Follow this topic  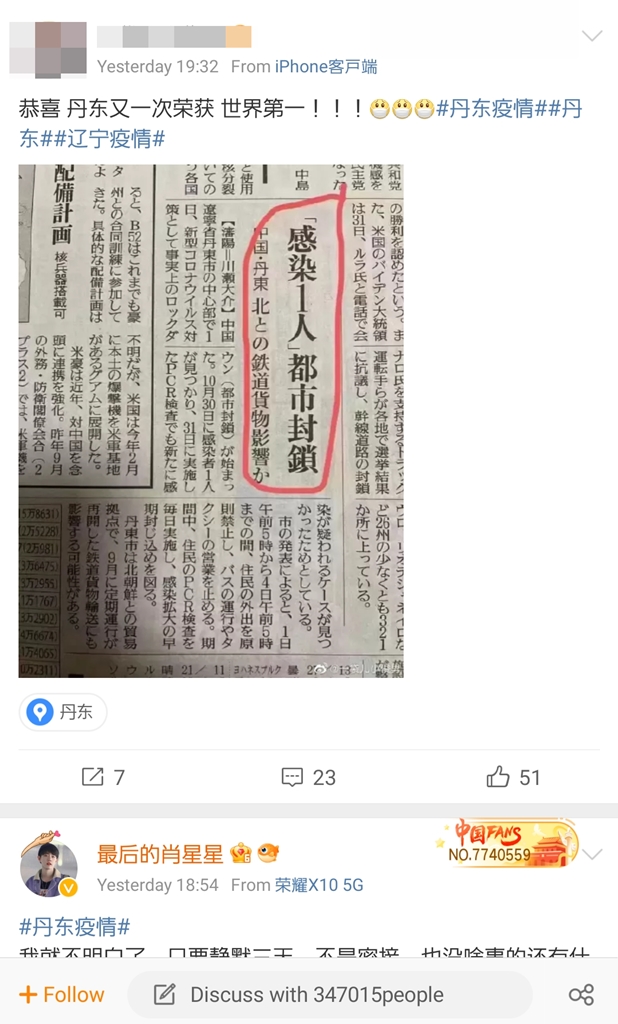pyautogui.click(x=62, y=995)
